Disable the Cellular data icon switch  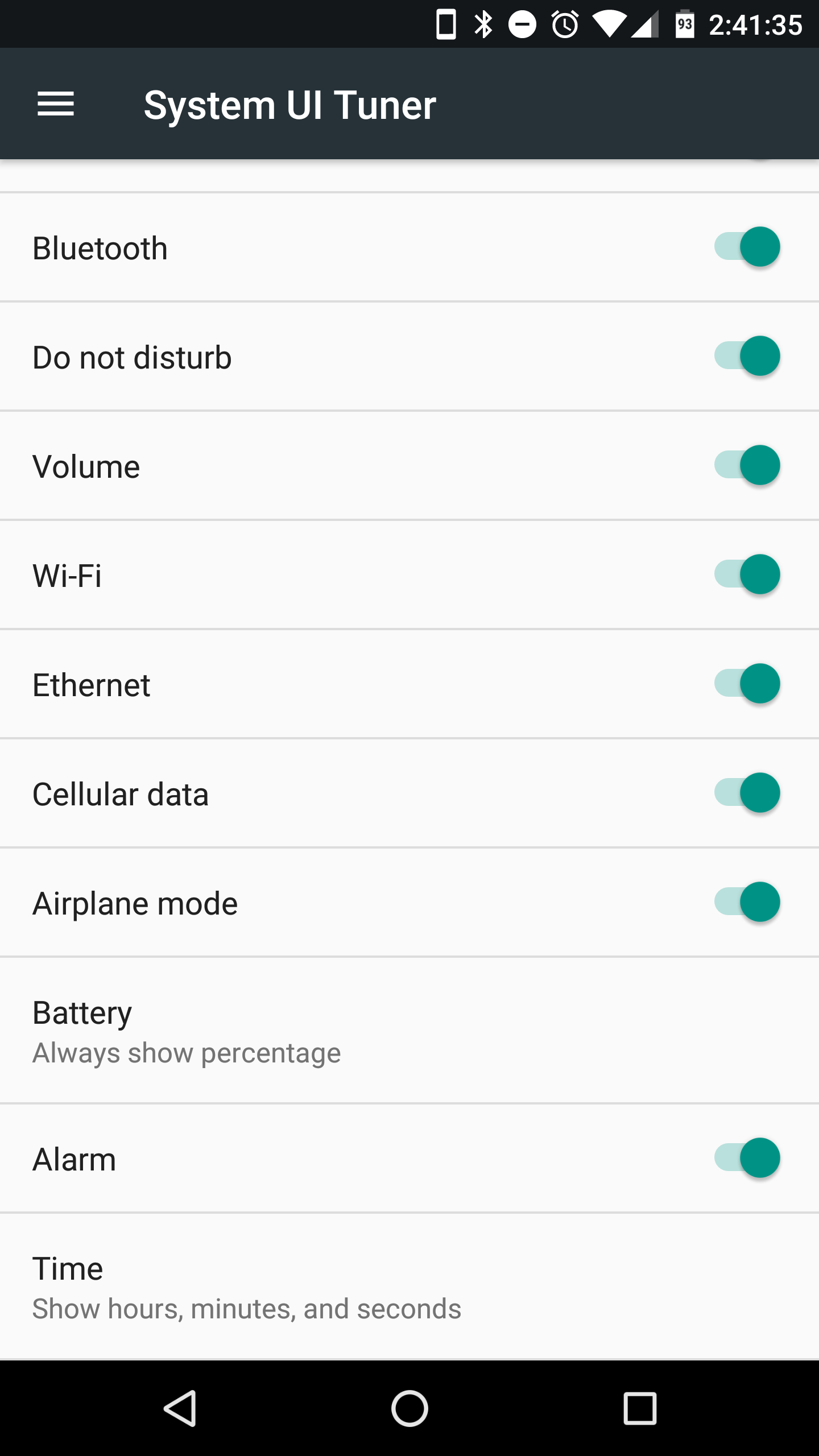click(747, 793)
